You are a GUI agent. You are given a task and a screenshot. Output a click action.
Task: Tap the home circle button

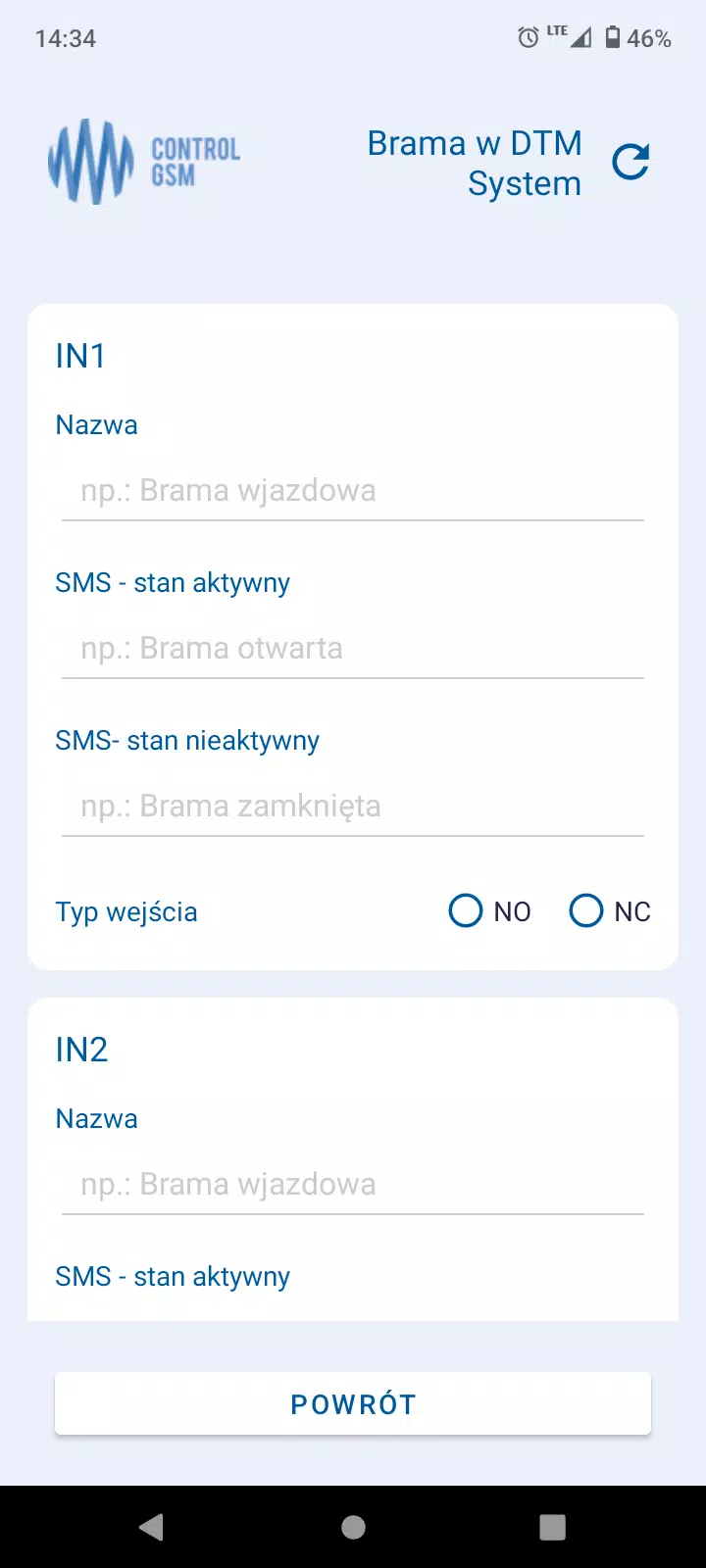coord(353,1527)
